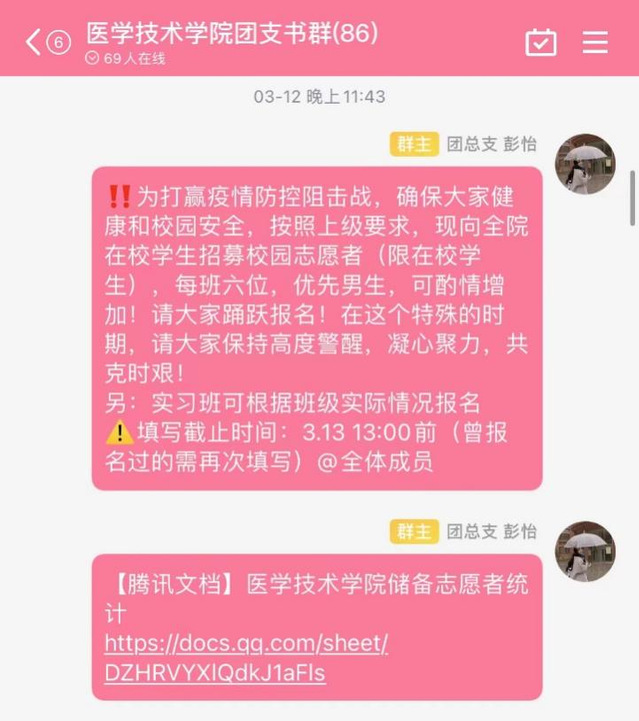
Task: Open the group calendar check-in icon
Action: (541, 42)
